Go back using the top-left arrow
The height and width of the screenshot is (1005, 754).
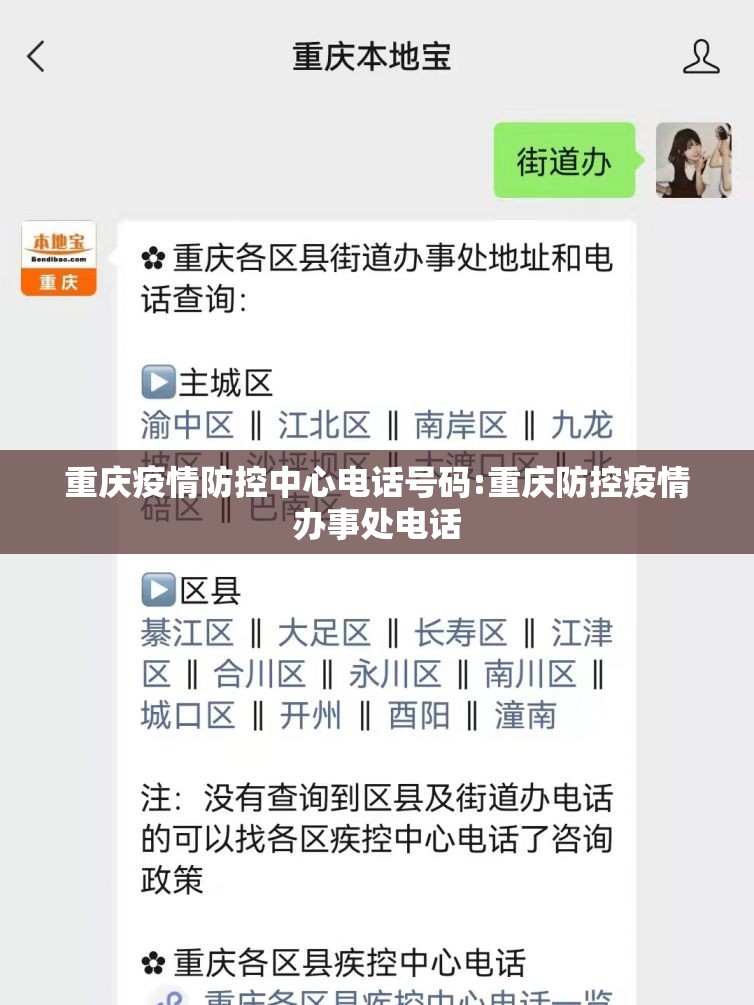coord(36,56)
